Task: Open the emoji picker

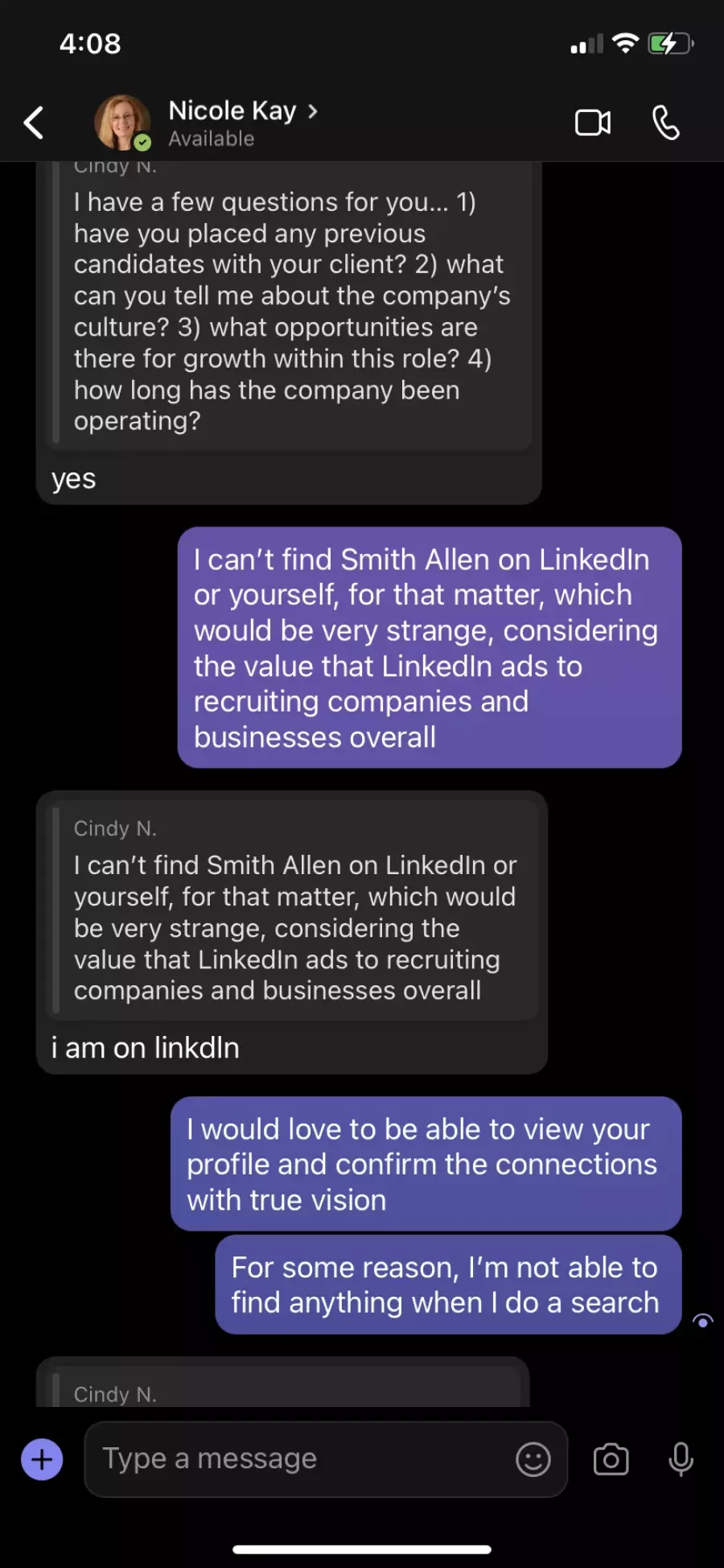Action: pyautogui.click(x=533, y=1459)
